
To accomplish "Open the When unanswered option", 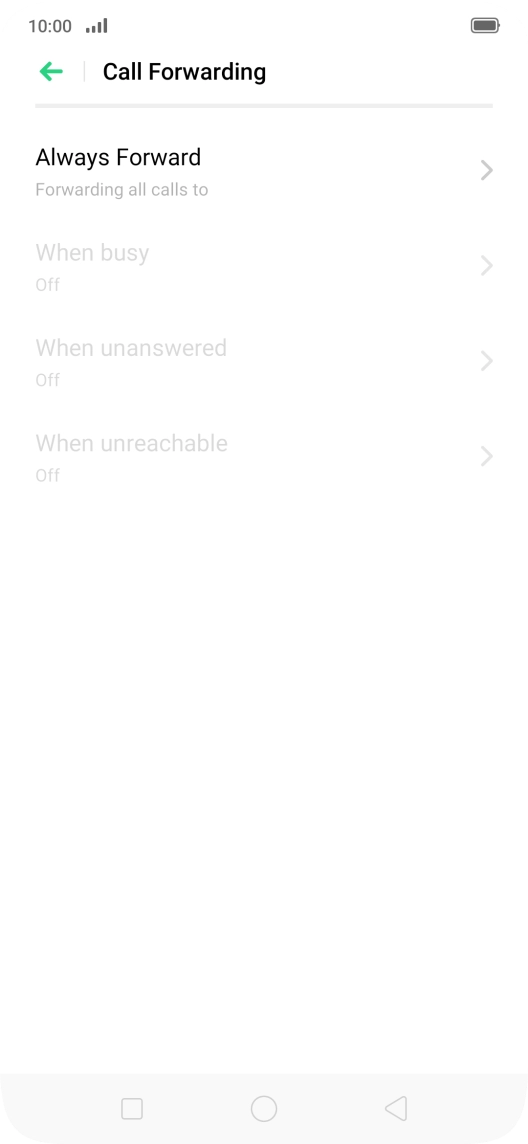I will pyautogui.click(x=264, y=362).
